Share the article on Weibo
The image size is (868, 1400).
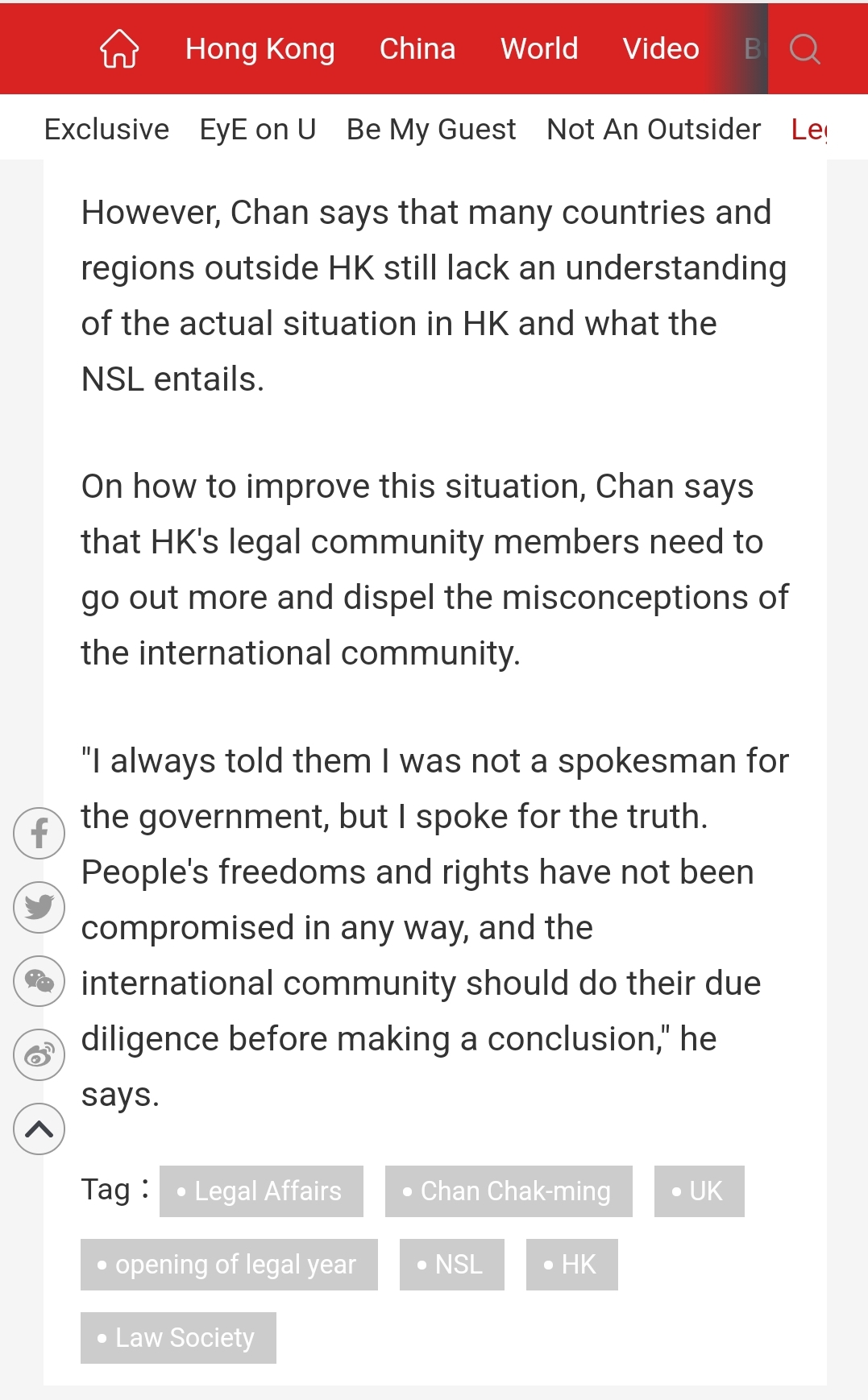click(39, 1054)
